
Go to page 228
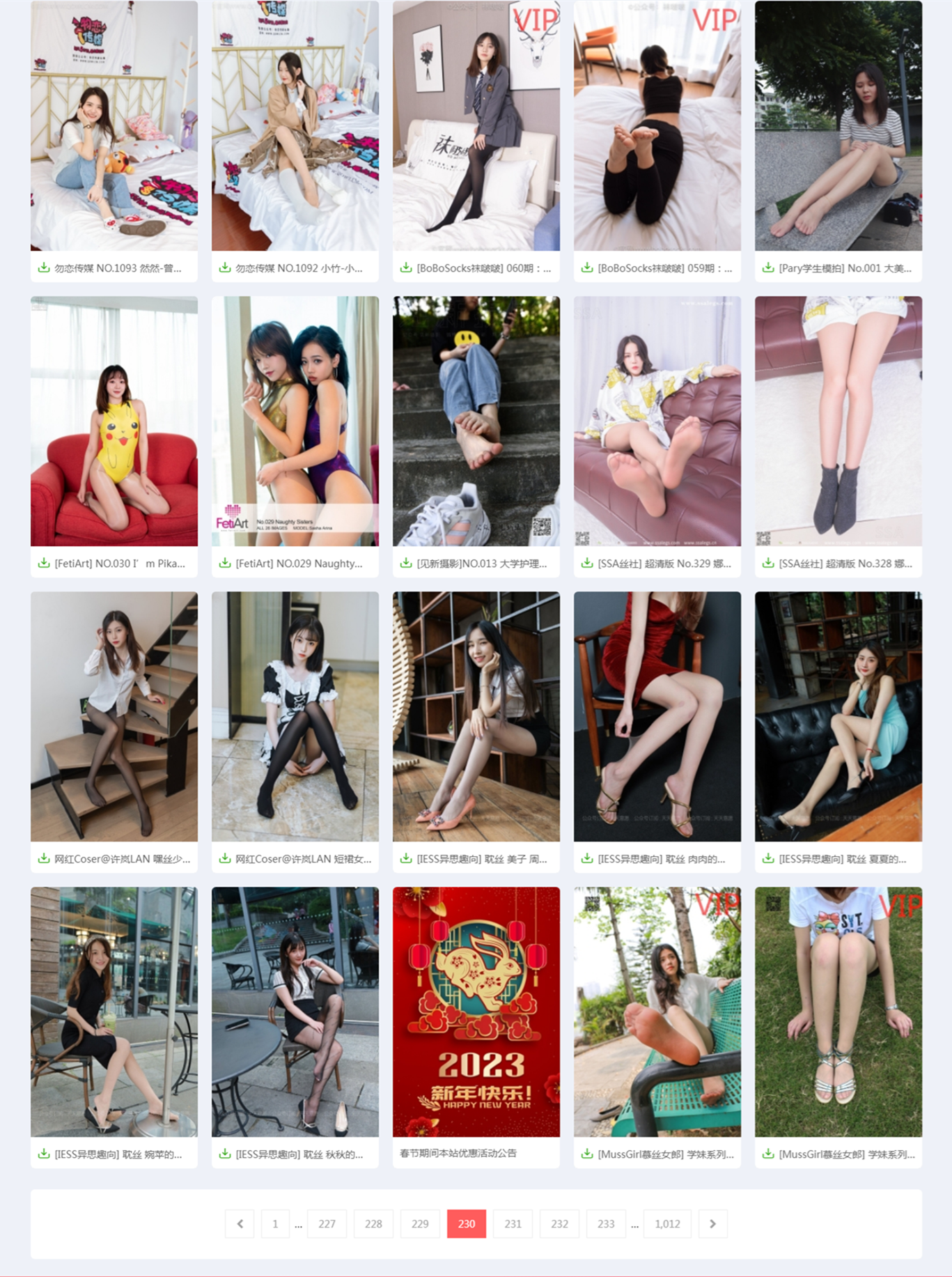[373, 1224]
